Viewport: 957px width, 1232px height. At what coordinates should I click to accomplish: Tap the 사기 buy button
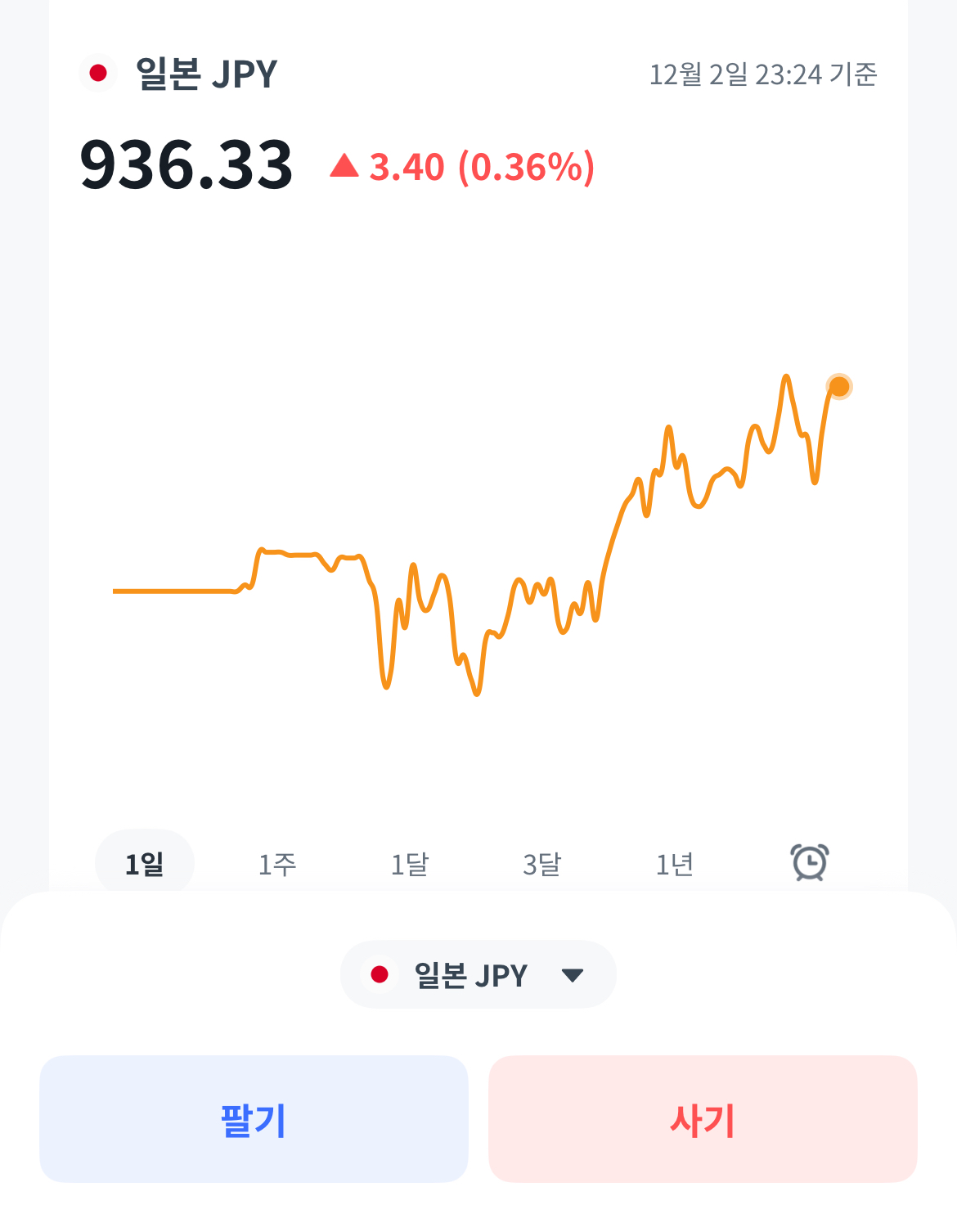click(703, 1119)
